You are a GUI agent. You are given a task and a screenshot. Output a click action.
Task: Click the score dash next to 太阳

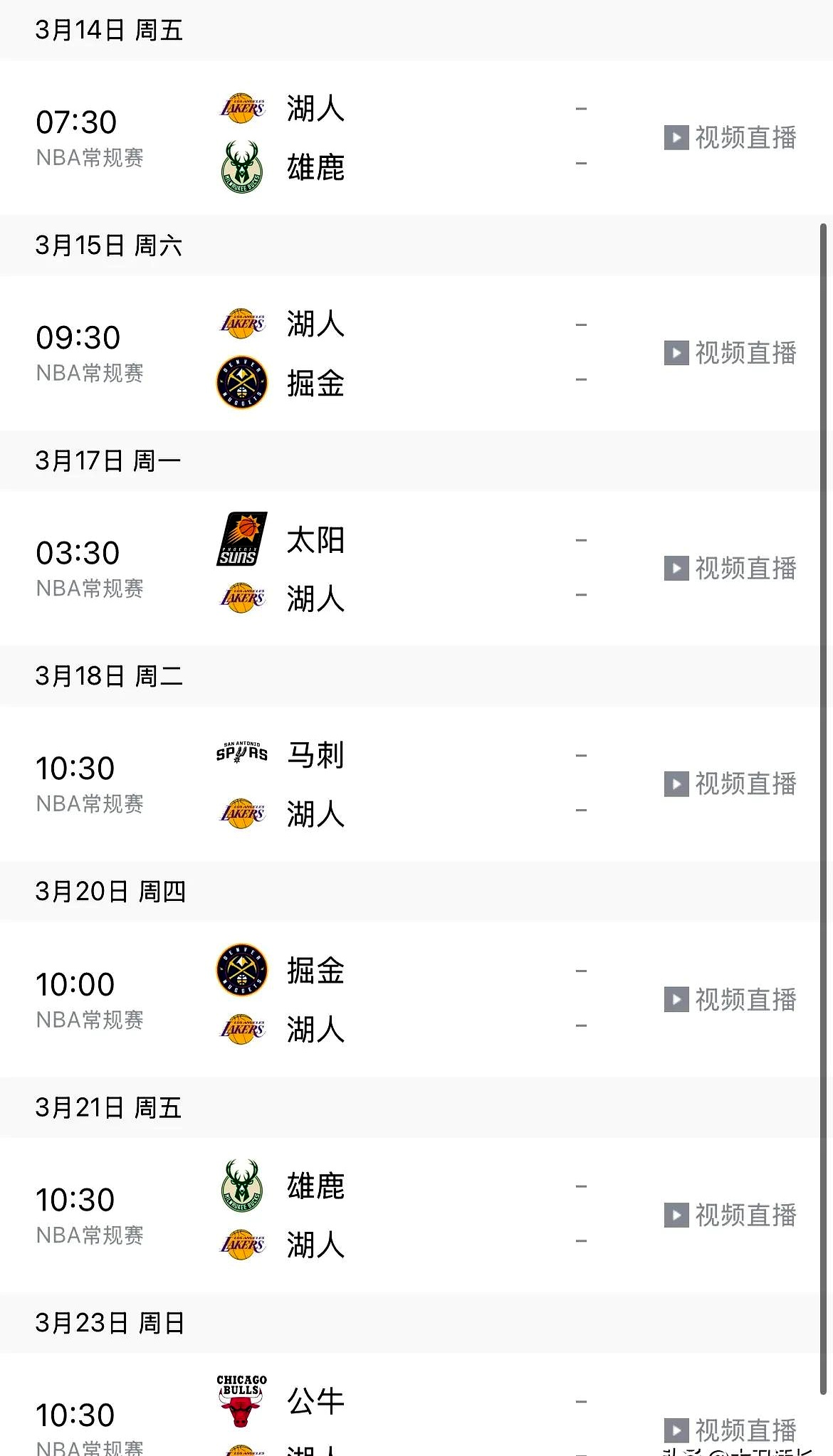pos(582,539)
